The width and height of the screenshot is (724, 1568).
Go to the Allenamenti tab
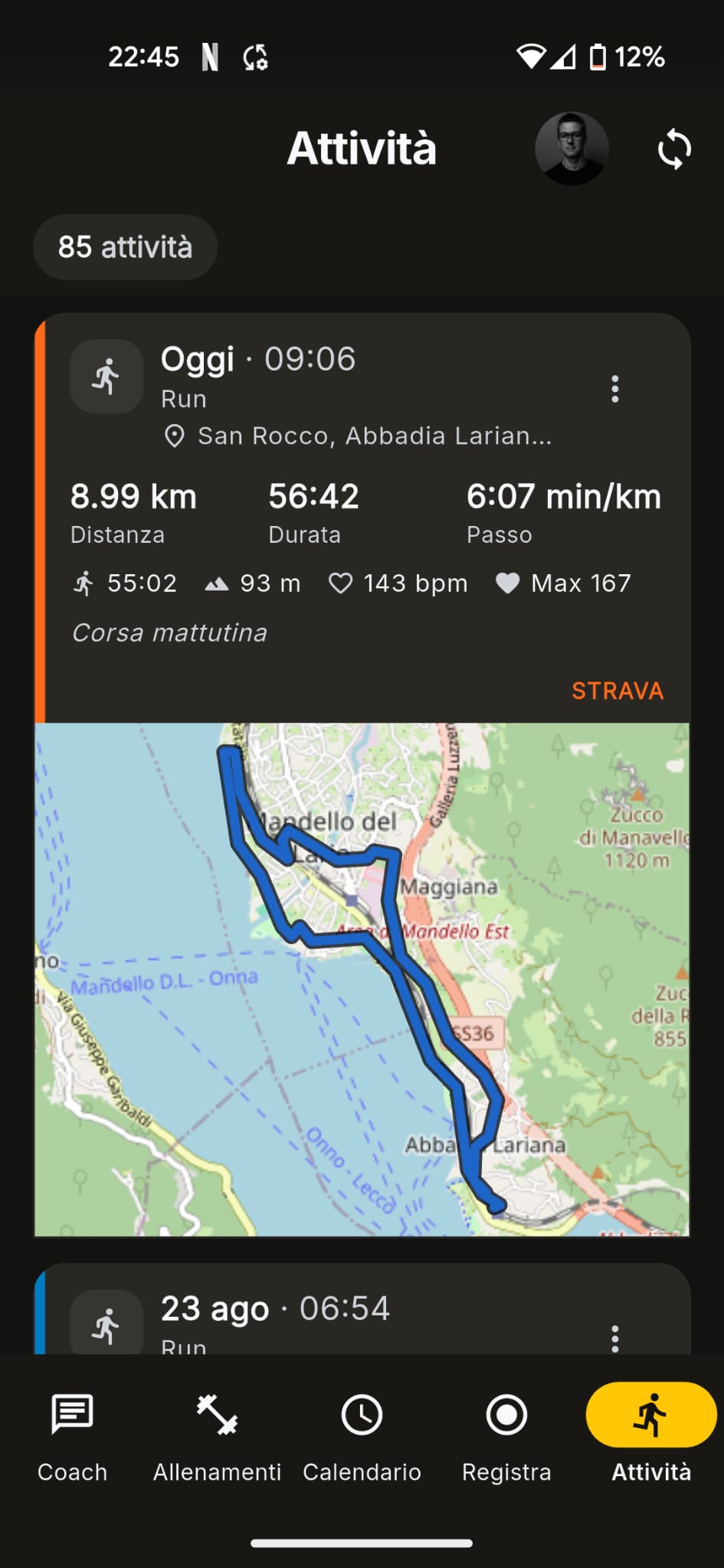click(217, 1436)
